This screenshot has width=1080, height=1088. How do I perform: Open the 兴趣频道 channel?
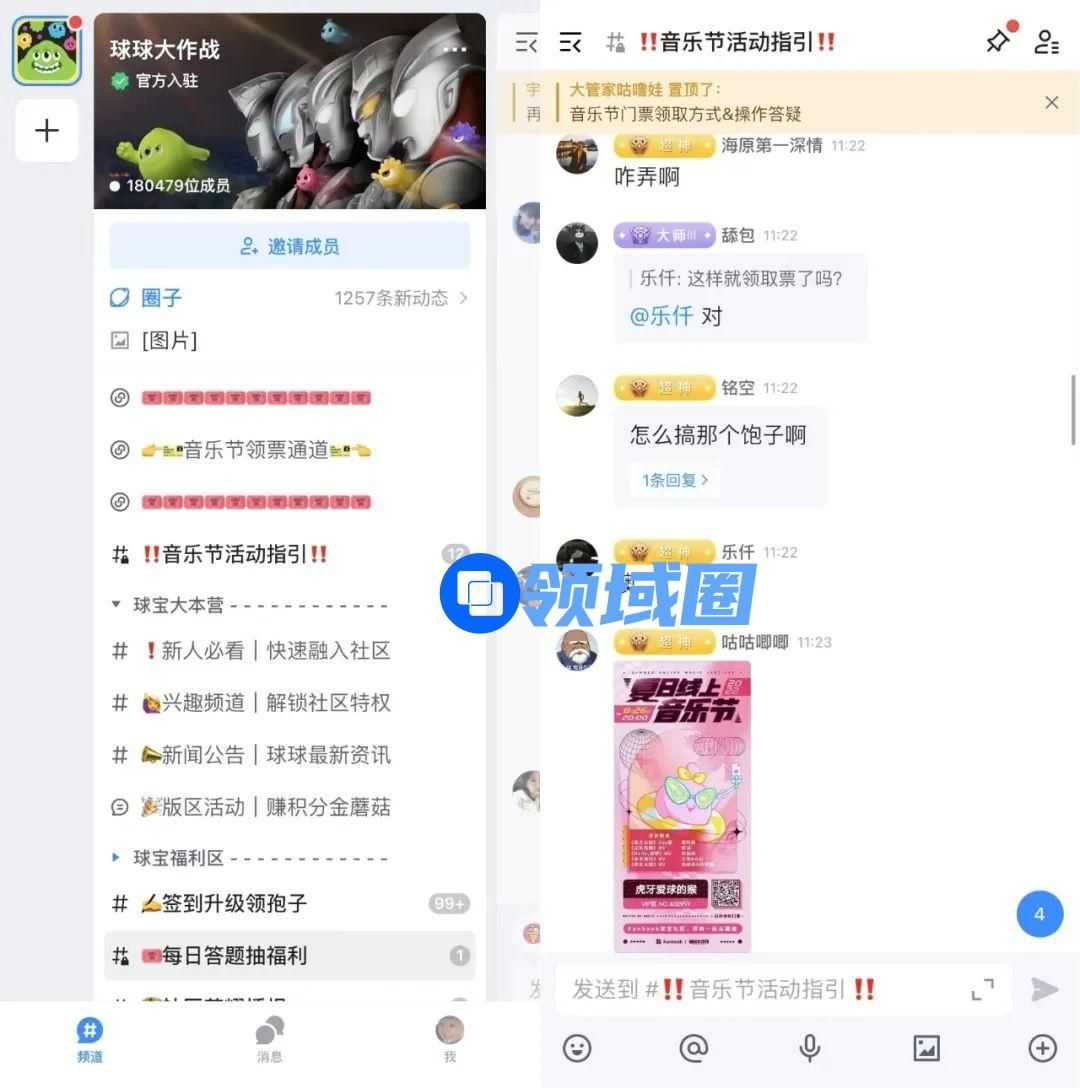[265, 703]
